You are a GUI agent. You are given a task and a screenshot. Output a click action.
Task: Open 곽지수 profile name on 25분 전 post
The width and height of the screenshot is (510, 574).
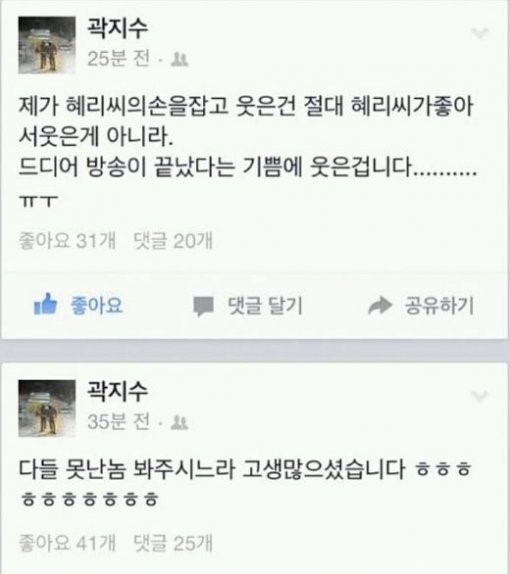tap(117, 28)
